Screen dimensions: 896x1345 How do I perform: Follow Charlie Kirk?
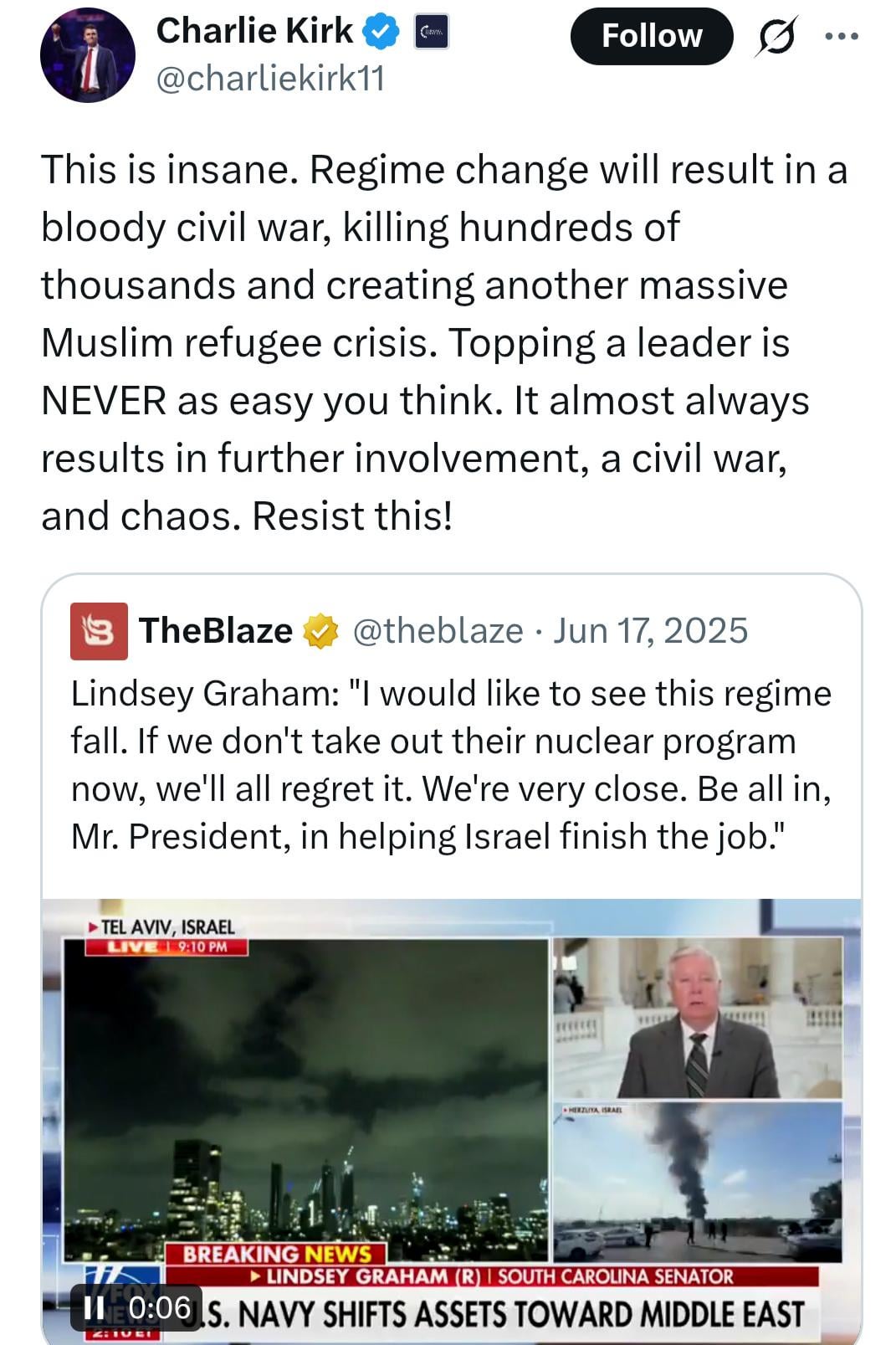[651, 36]
